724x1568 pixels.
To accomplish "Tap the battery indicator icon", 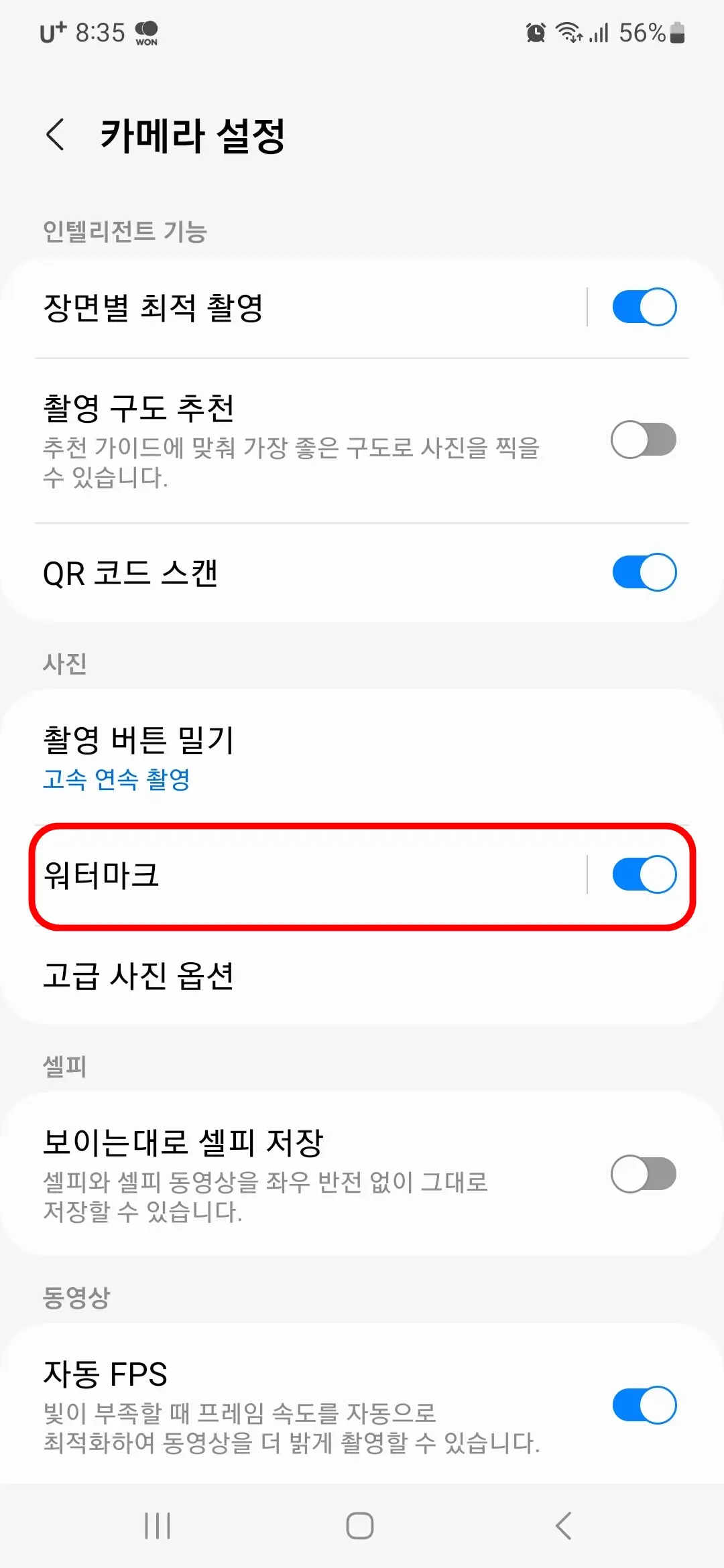I will pyautogui.click(x=677, y=33).
